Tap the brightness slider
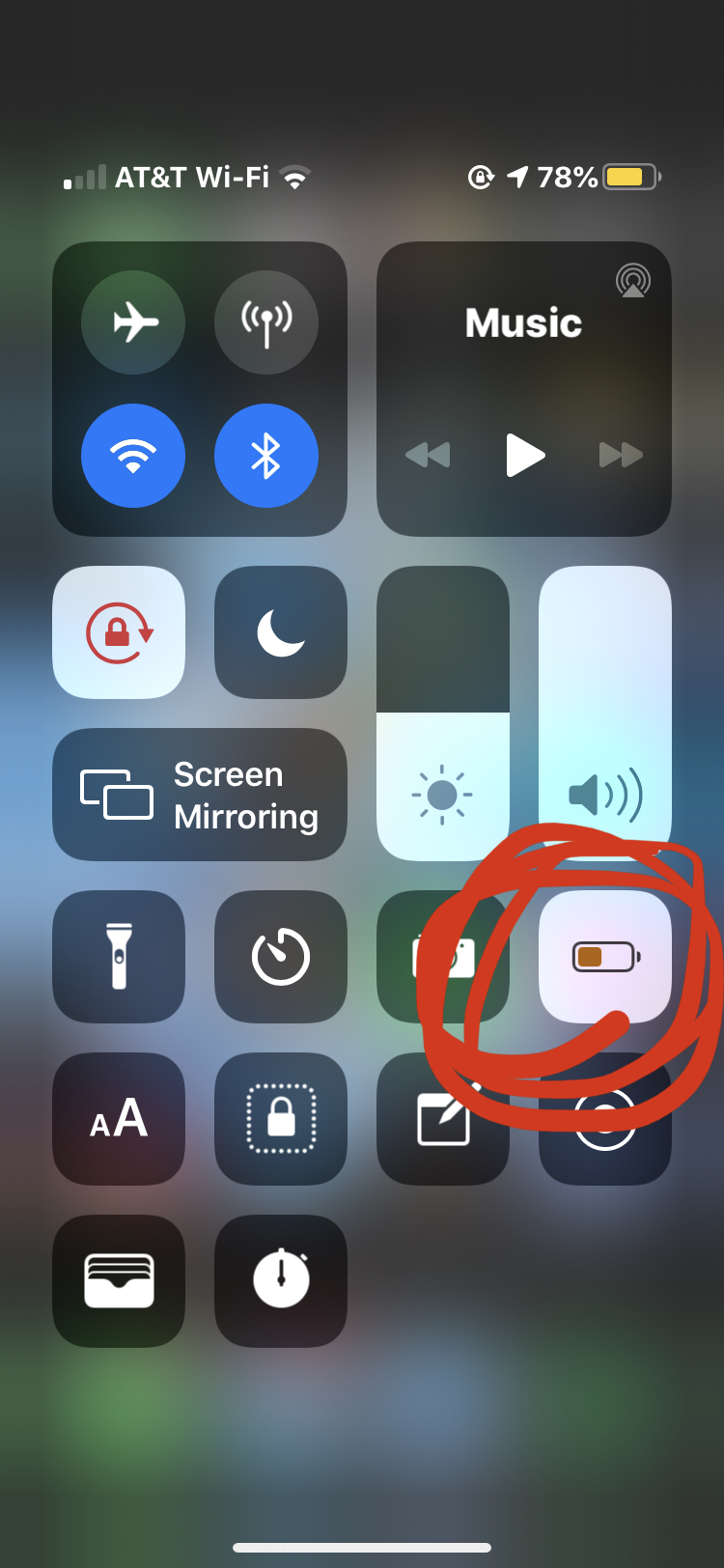 coord(443,714)
